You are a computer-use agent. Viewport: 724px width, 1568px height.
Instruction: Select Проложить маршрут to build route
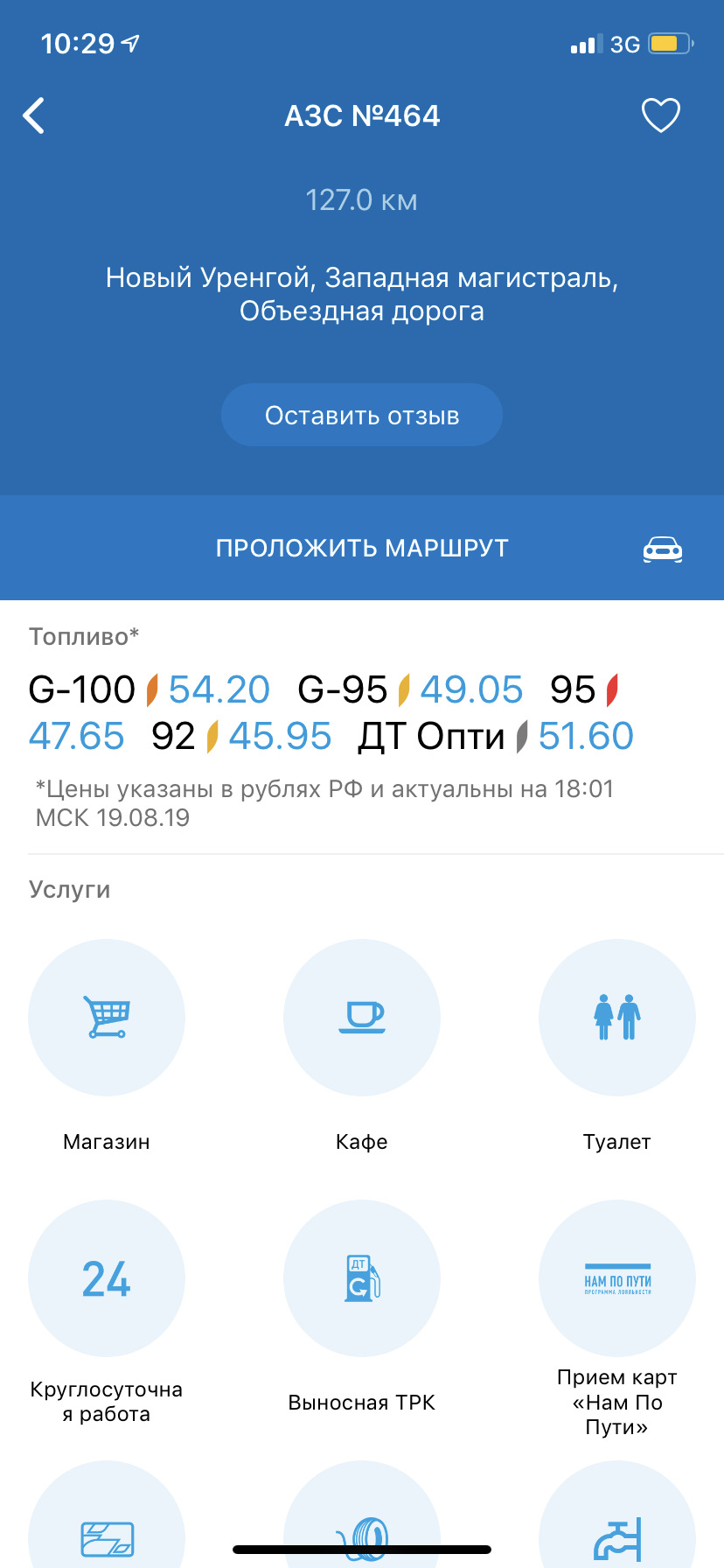pyautogui.click(x=362, y=549)
